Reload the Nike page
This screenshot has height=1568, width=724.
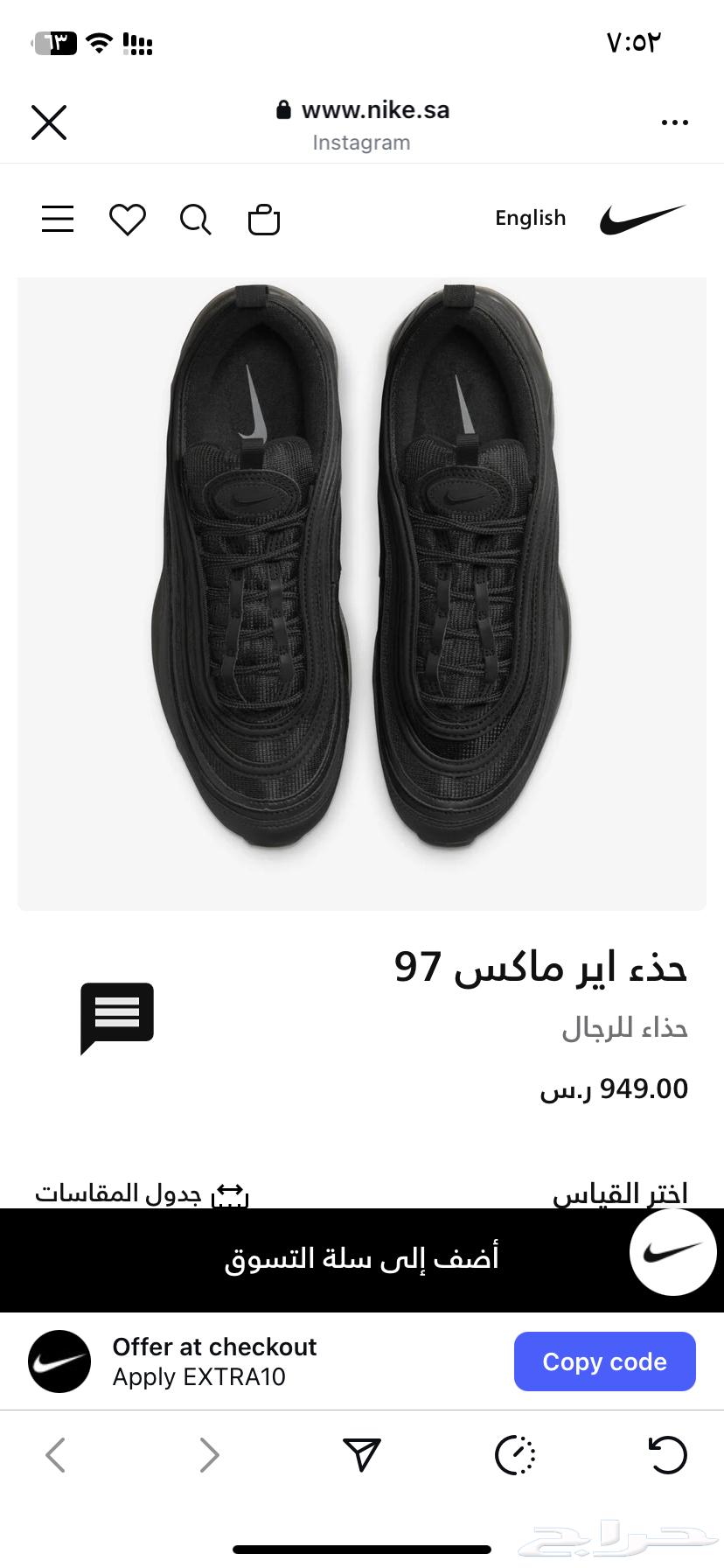pyautogui.click(x=668, y=1455)
